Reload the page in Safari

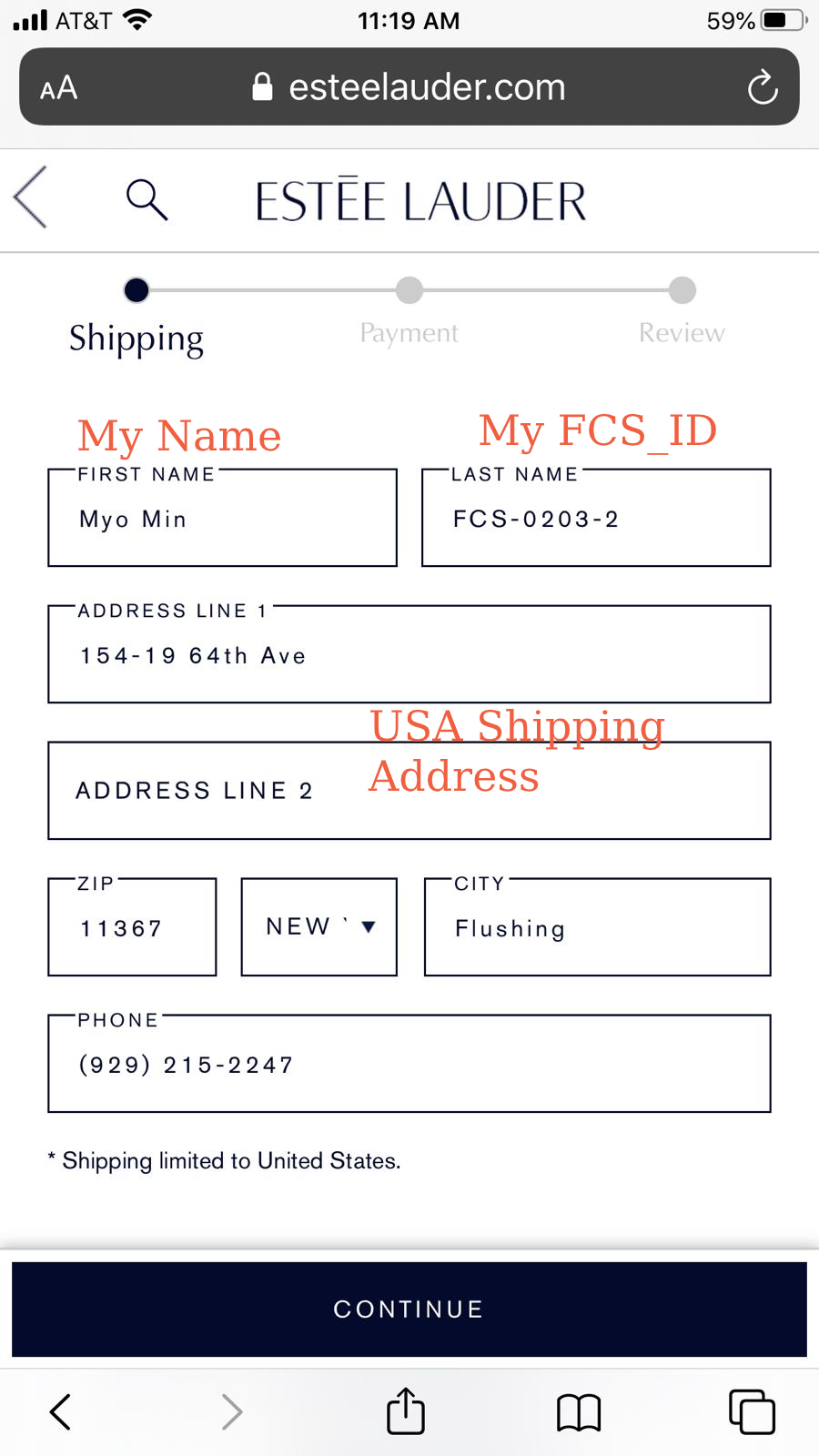tap(762, 87)
